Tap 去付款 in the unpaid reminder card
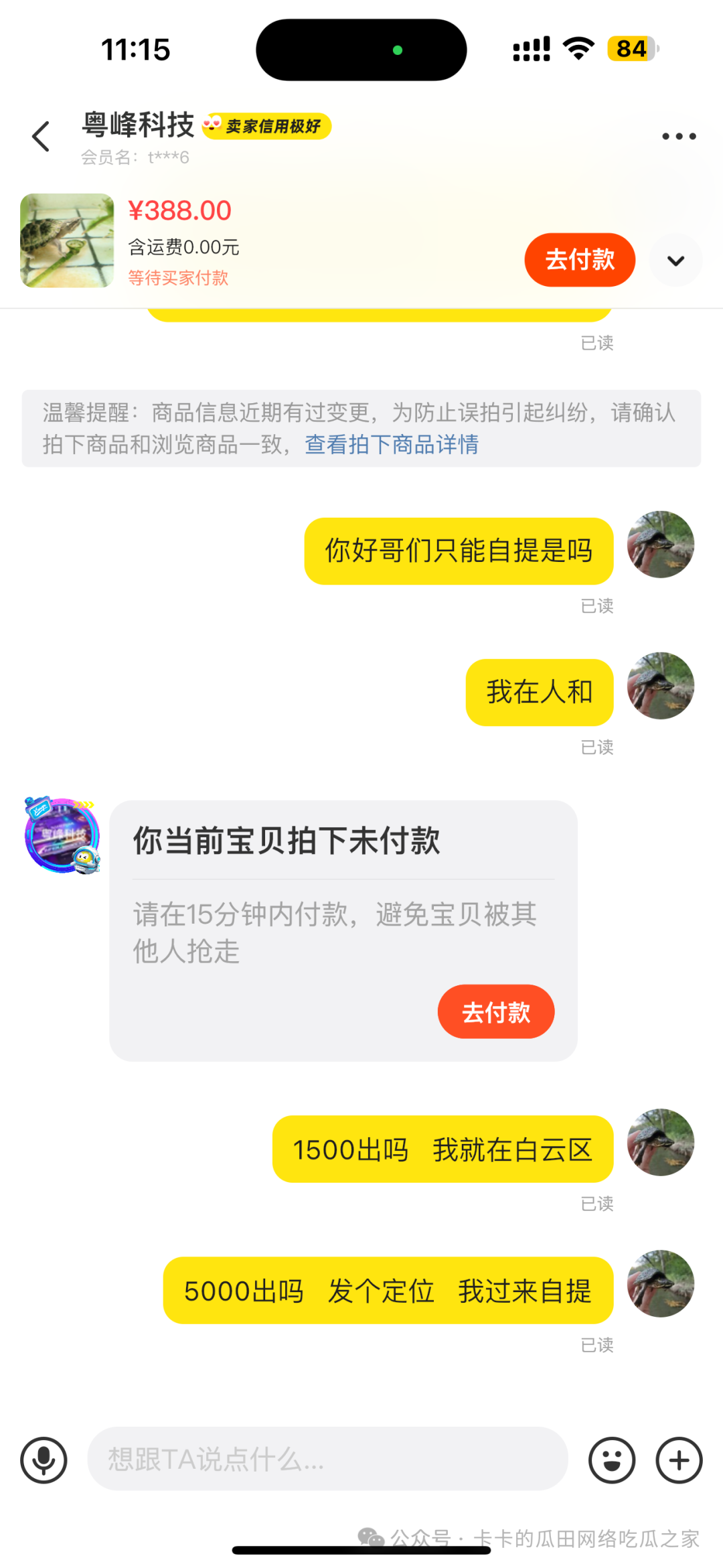 click(495, 1012)
